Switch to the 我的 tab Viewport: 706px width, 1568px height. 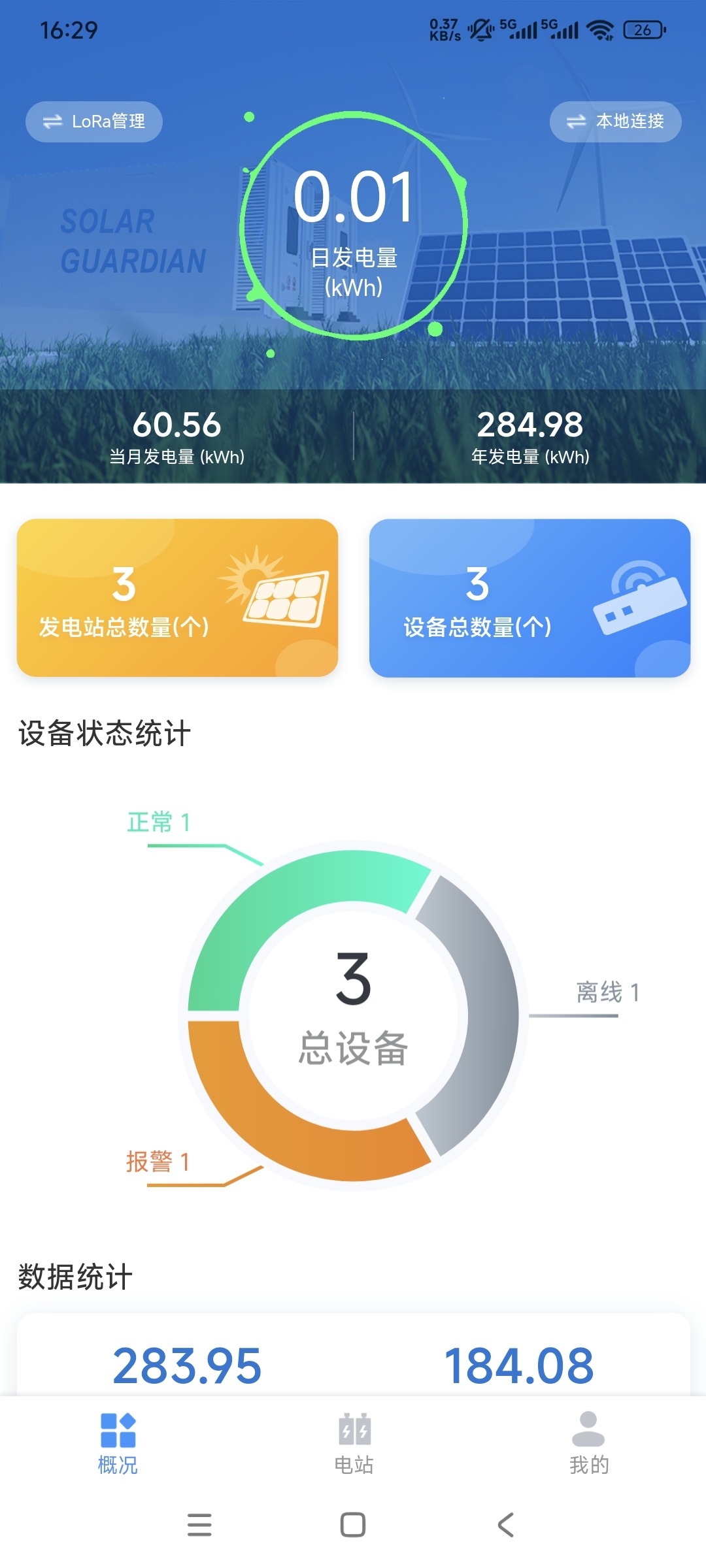588,1444
